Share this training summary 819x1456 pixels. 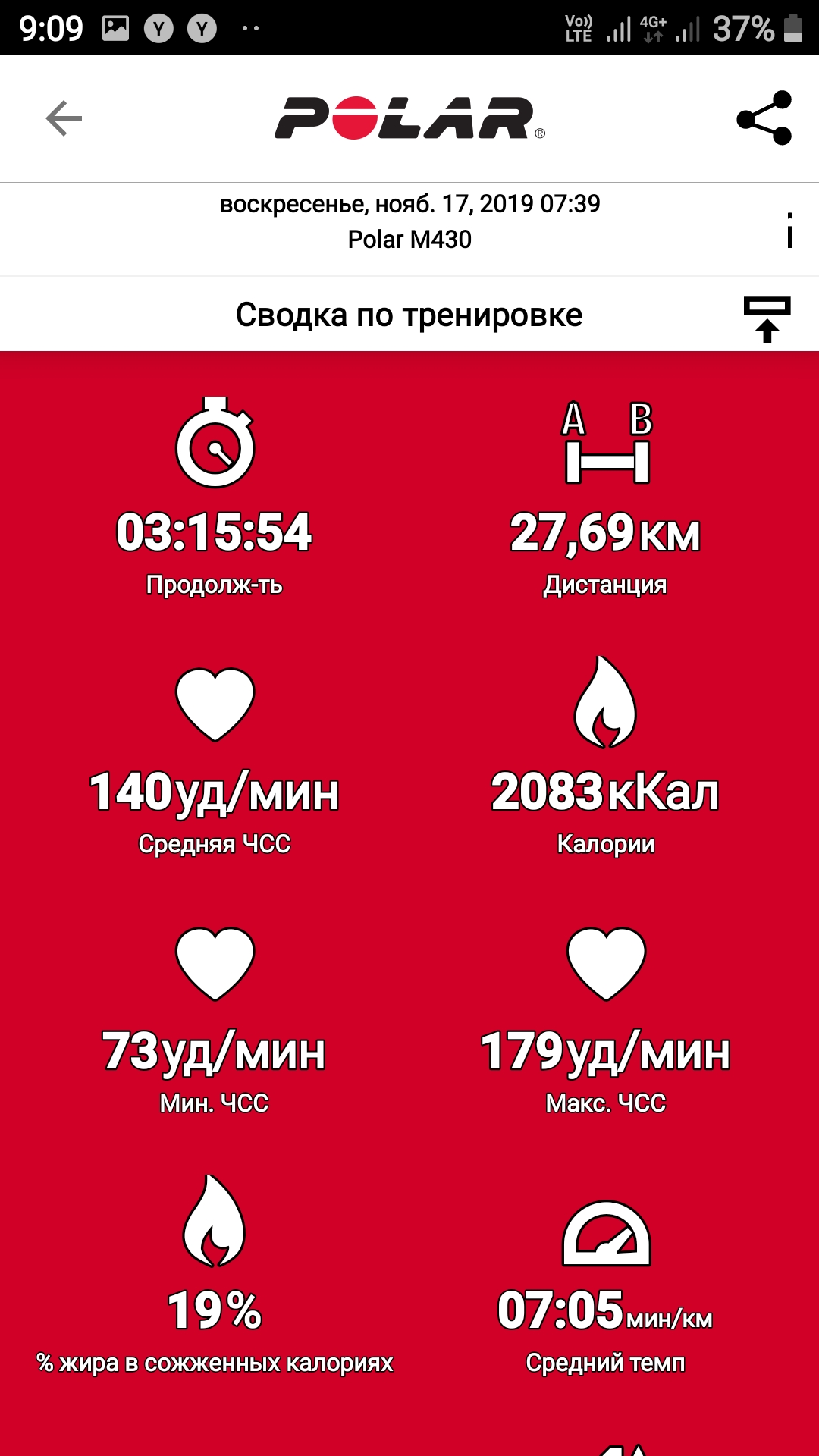click(x=764, y=118)
